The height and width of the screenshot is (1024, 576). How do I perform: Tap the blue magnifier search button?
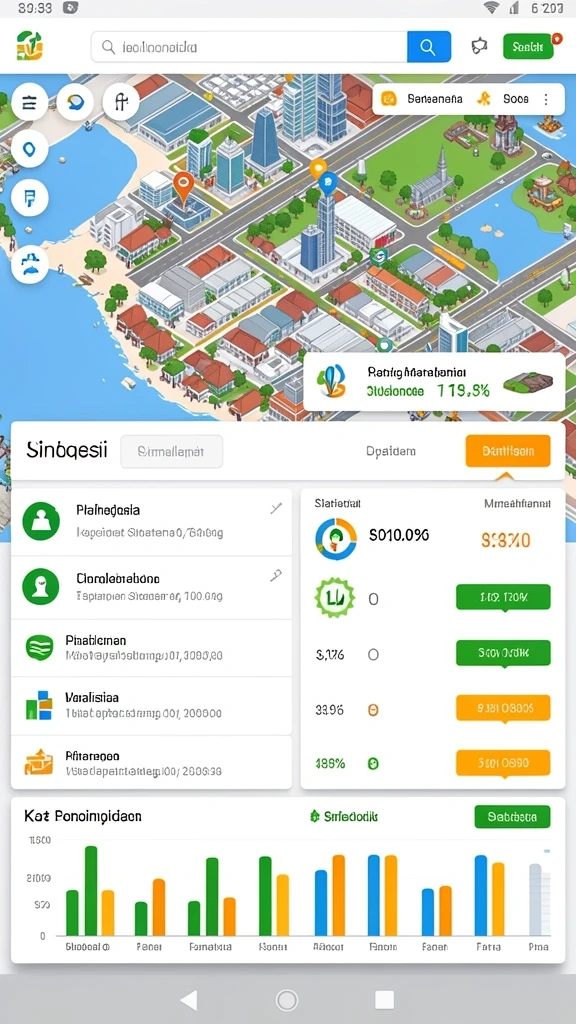pyautogui.click(x=428, y=47)
